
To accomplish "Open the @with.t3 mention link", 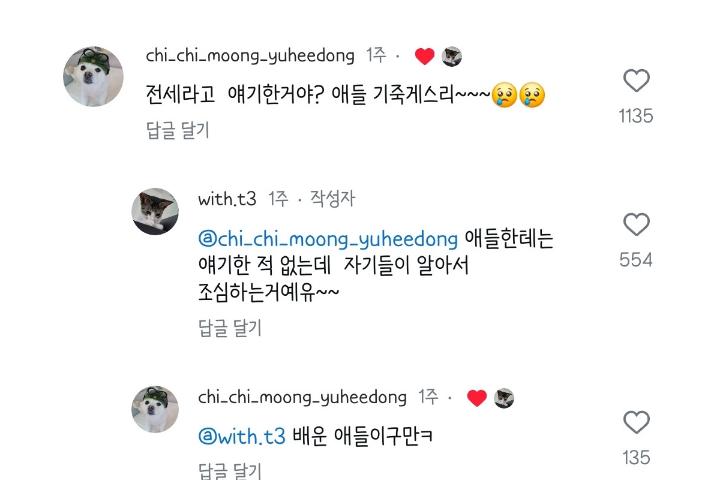I will [242, 436].
